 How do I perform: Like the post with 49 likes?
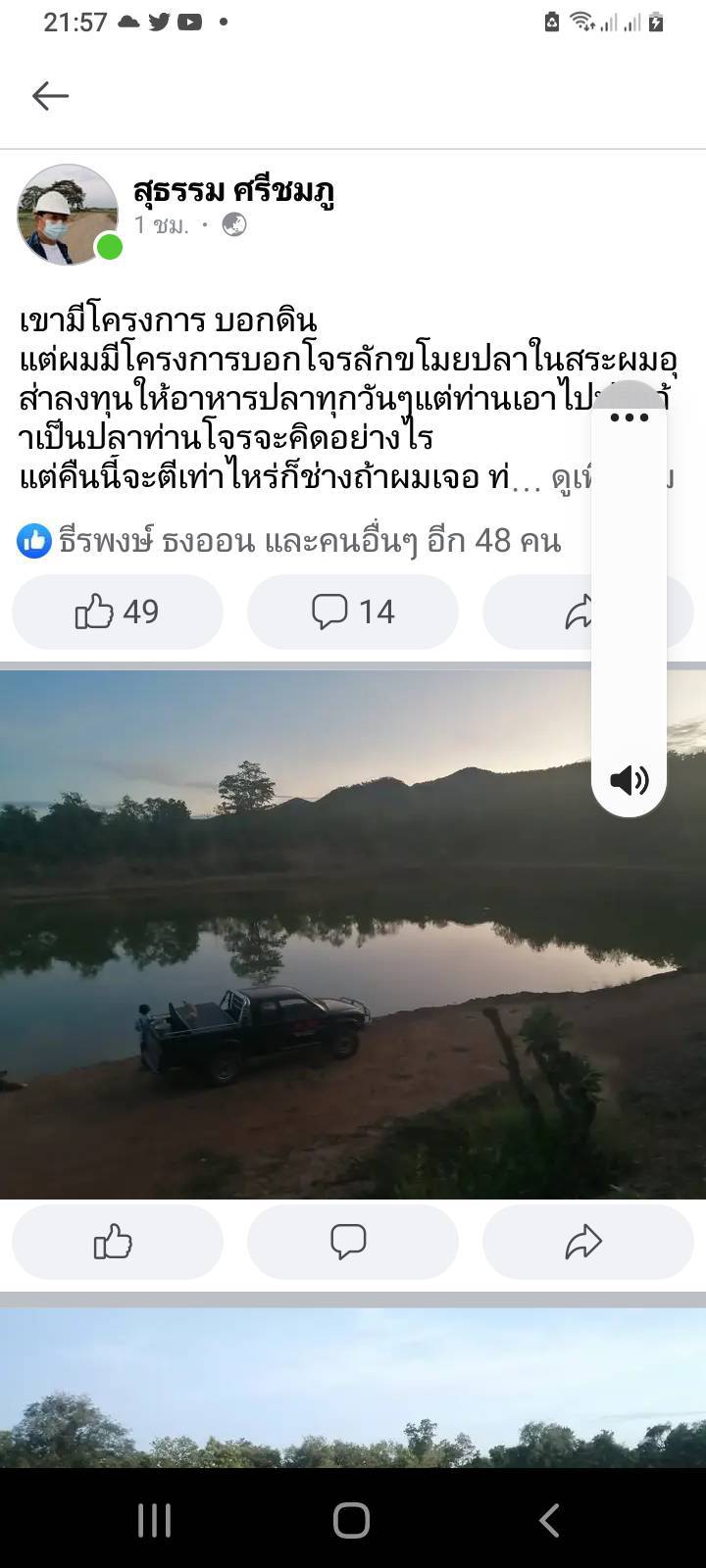(x=117, y=612)
